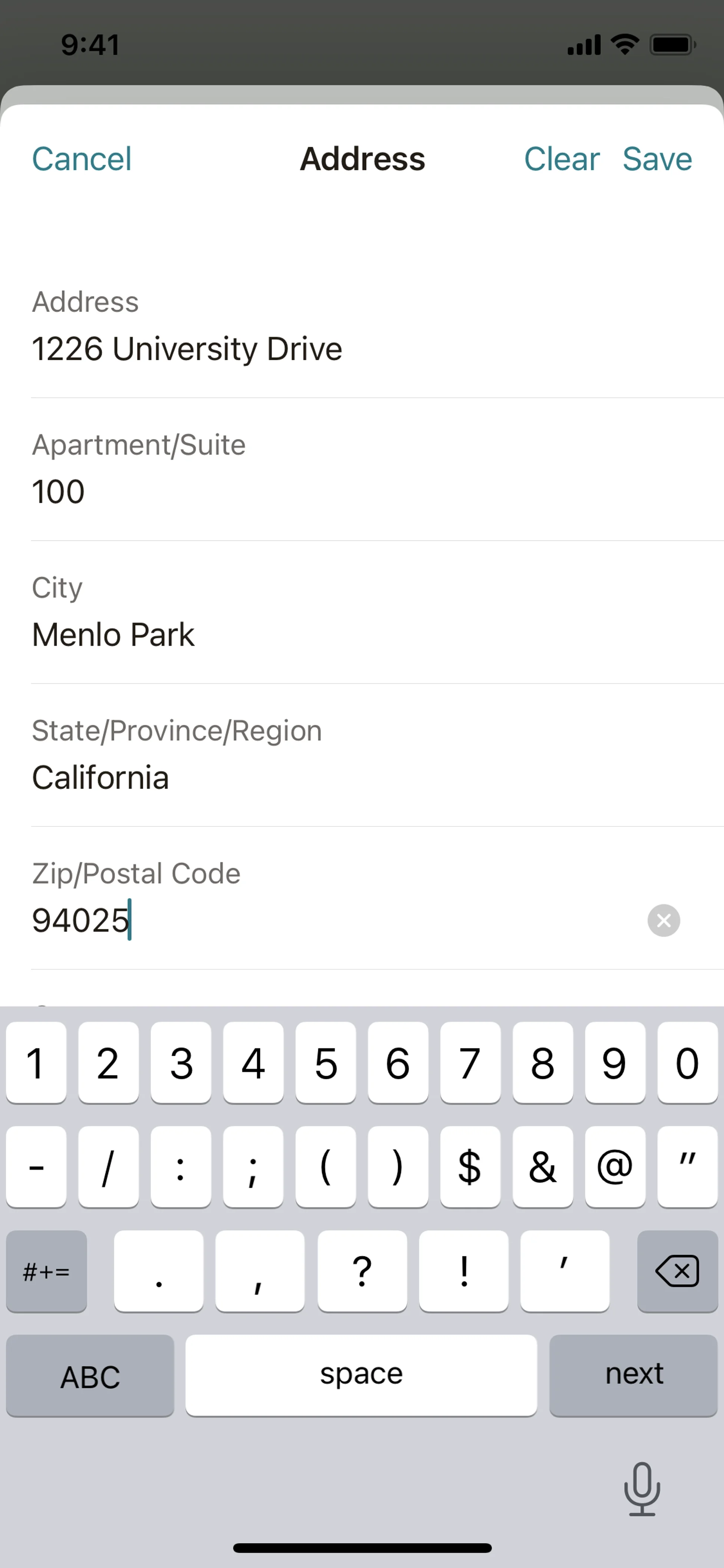Tap Clear to reset the address form
This screenshot has height=1568, width=724.
(x=561, y=159)
